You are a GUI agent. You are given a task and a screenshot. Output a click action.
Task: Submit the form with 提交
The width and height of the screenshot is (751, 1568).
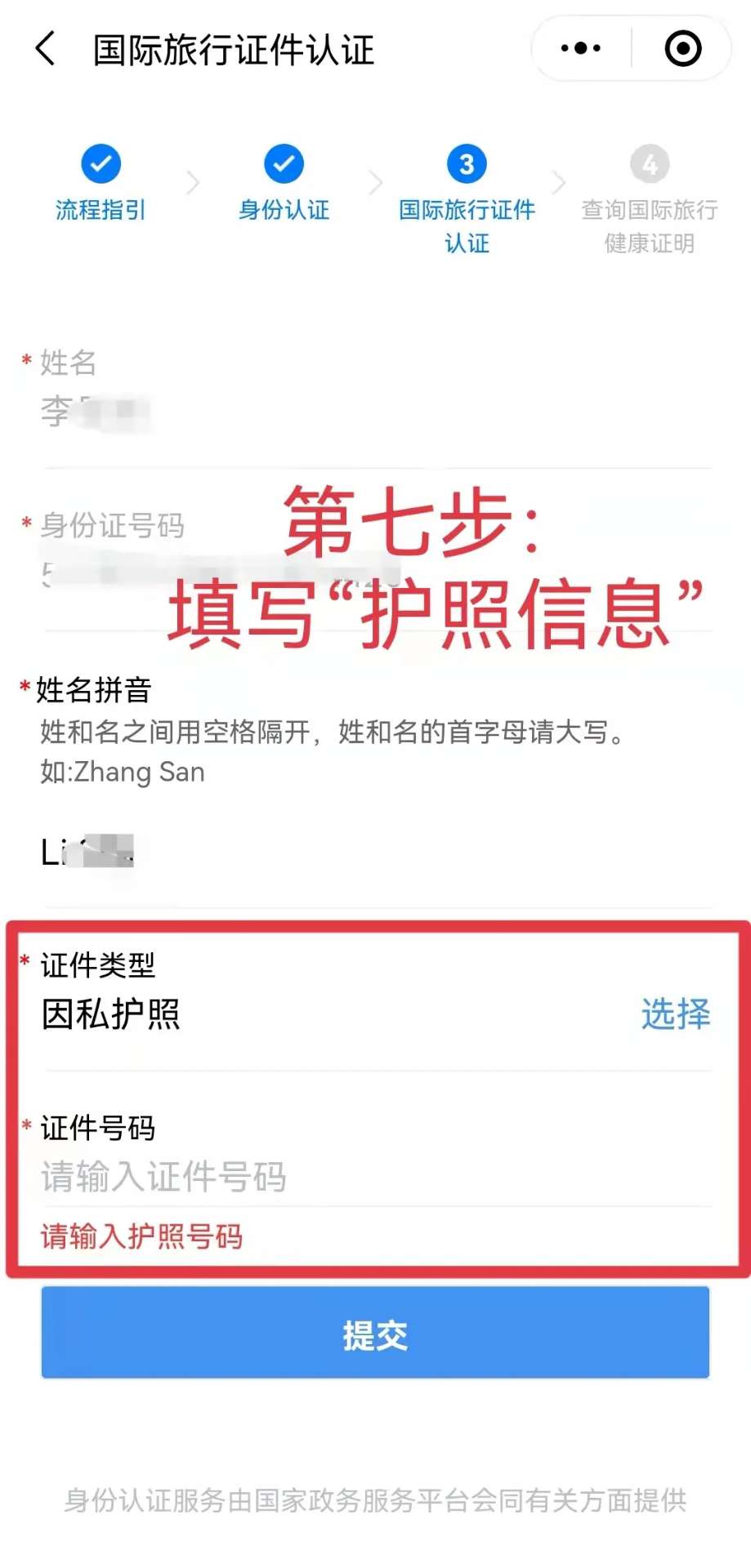pos(375,1334)
